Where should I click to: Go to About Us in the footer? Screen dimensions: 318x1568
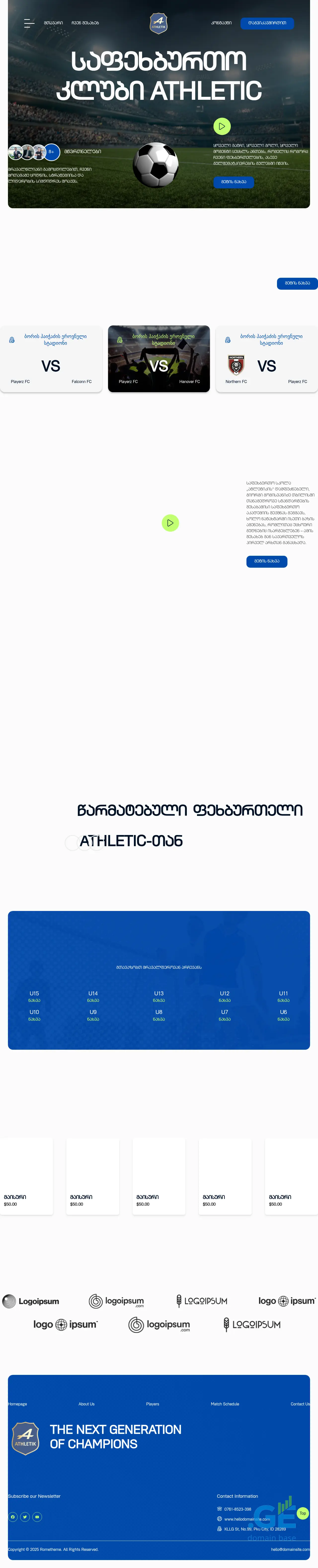pyautogui.click(x=86, y=1404)
